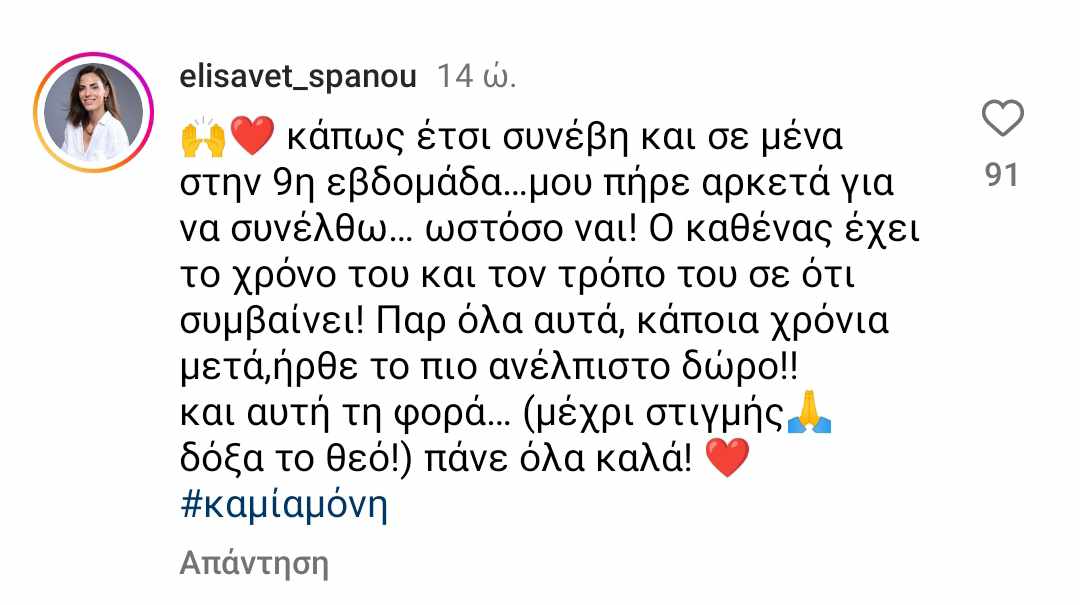
Task: Open the #καμίαμόνη hashtag
Action: (283, 506)
